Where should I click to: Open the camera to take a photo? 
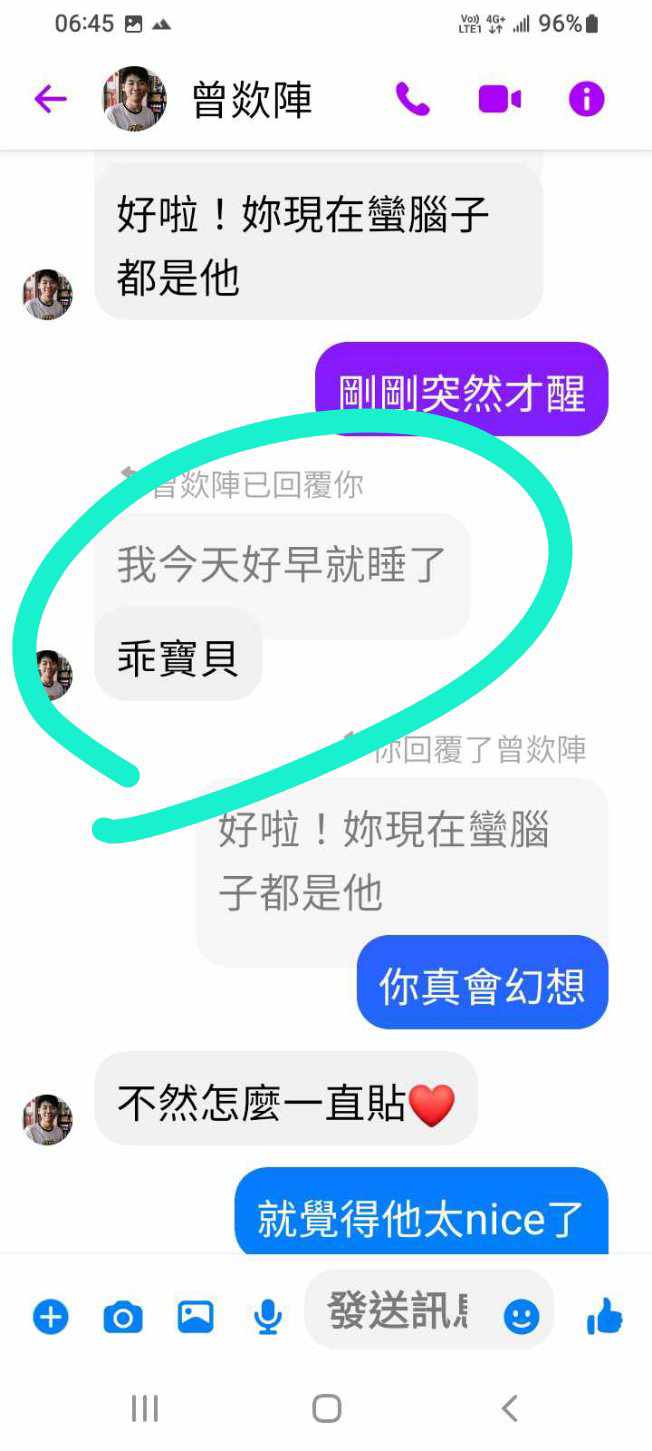click(123, 1317)
